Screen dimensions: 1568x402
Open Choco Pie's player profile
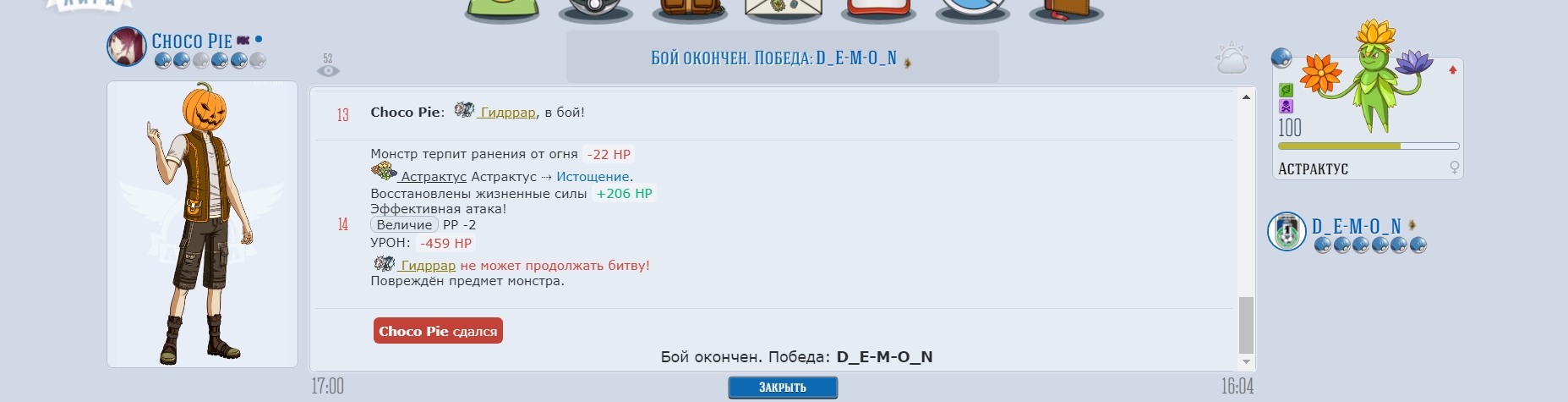click(191, 41)
